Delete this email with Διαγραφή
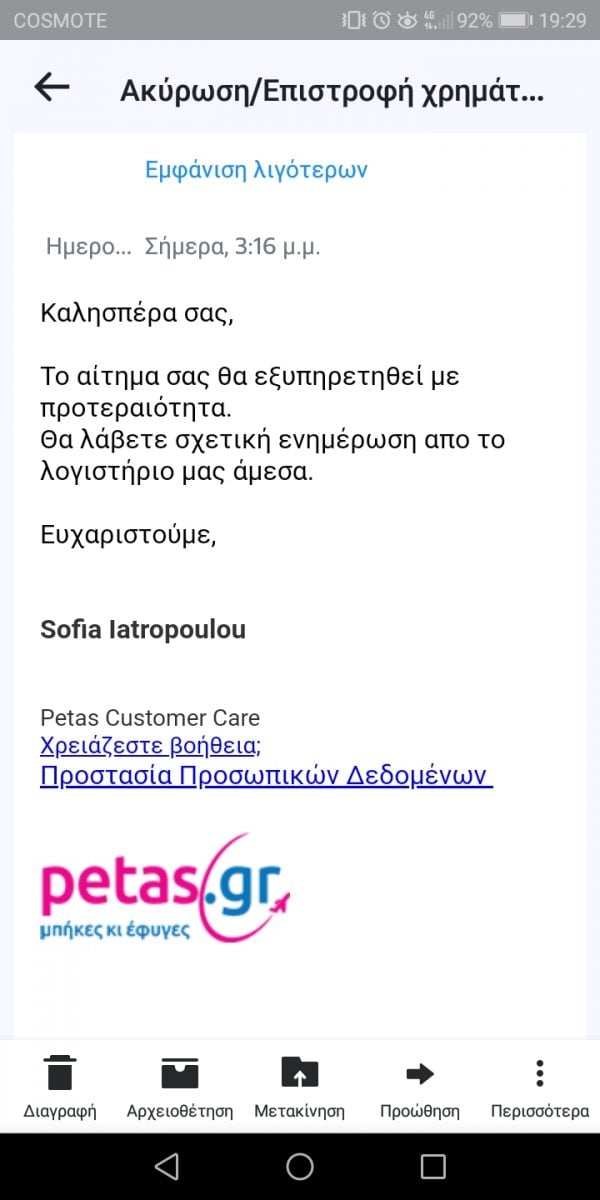This screenshot has width=600, height=1200. point(60,1086)
